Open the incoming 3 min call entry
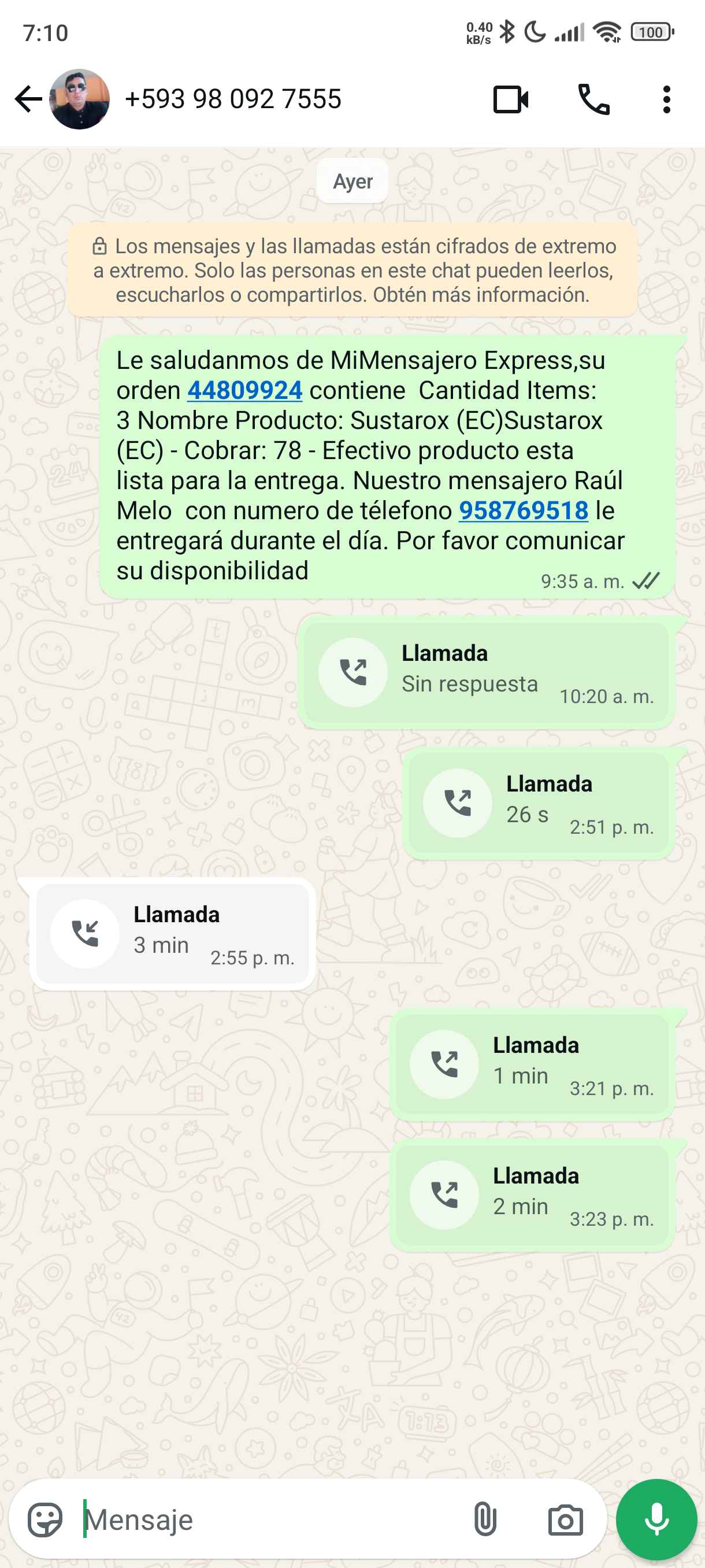Image resolution: width=705 pixels, height=1568 pixels. (x=172, y=934)
